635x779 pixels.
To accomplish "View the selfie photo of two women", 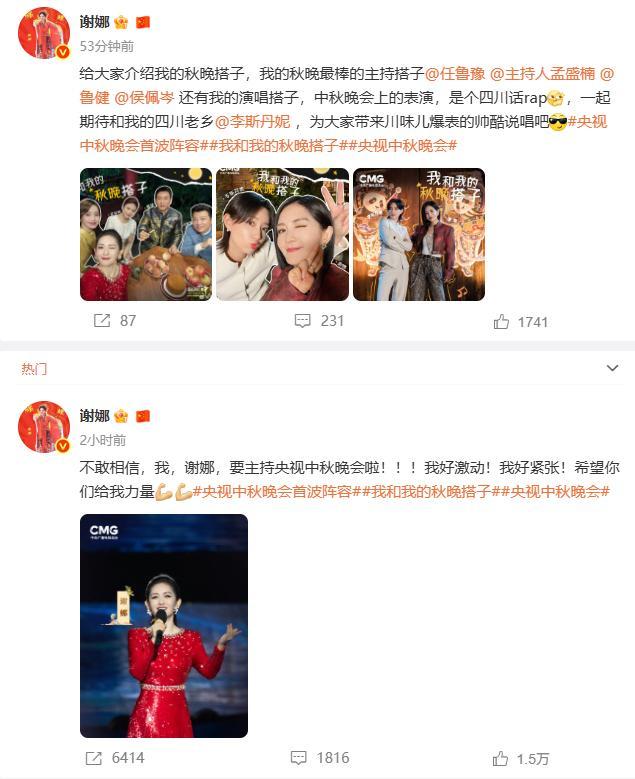I will pos(282,234).
